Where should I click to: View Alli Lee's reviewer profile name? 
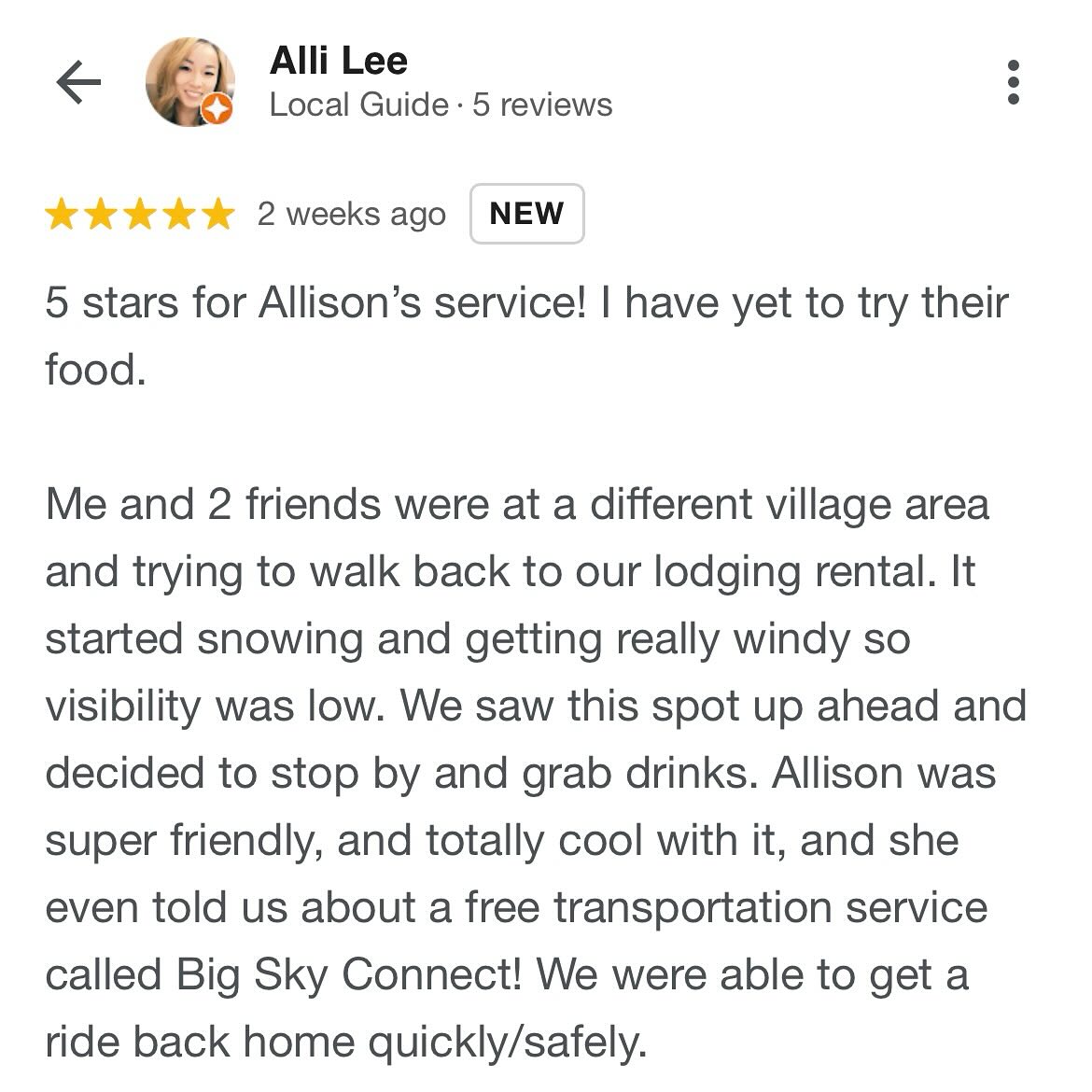coord(338,62)
